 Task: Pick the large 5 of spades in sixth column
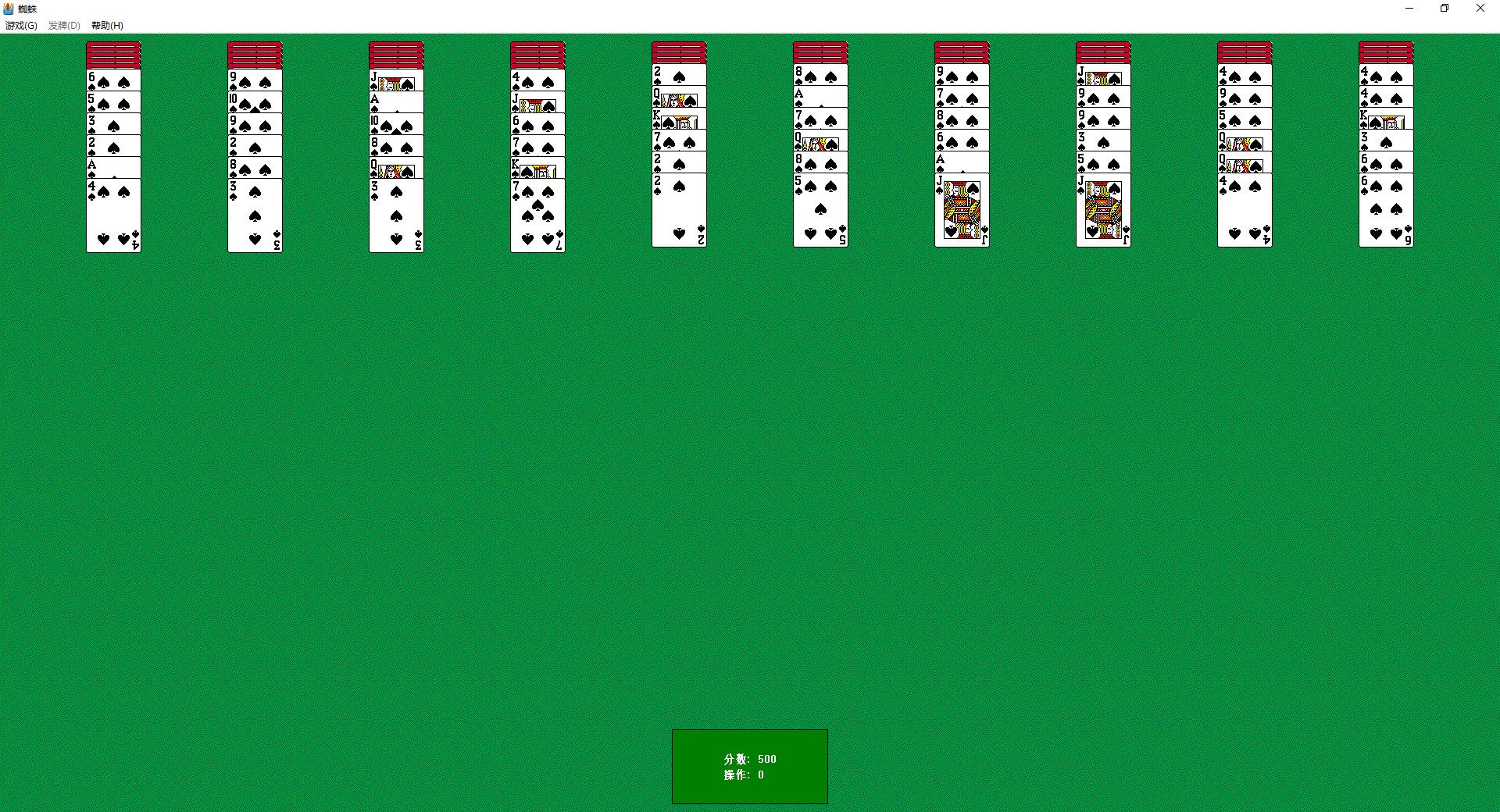[x=820, y=211]
